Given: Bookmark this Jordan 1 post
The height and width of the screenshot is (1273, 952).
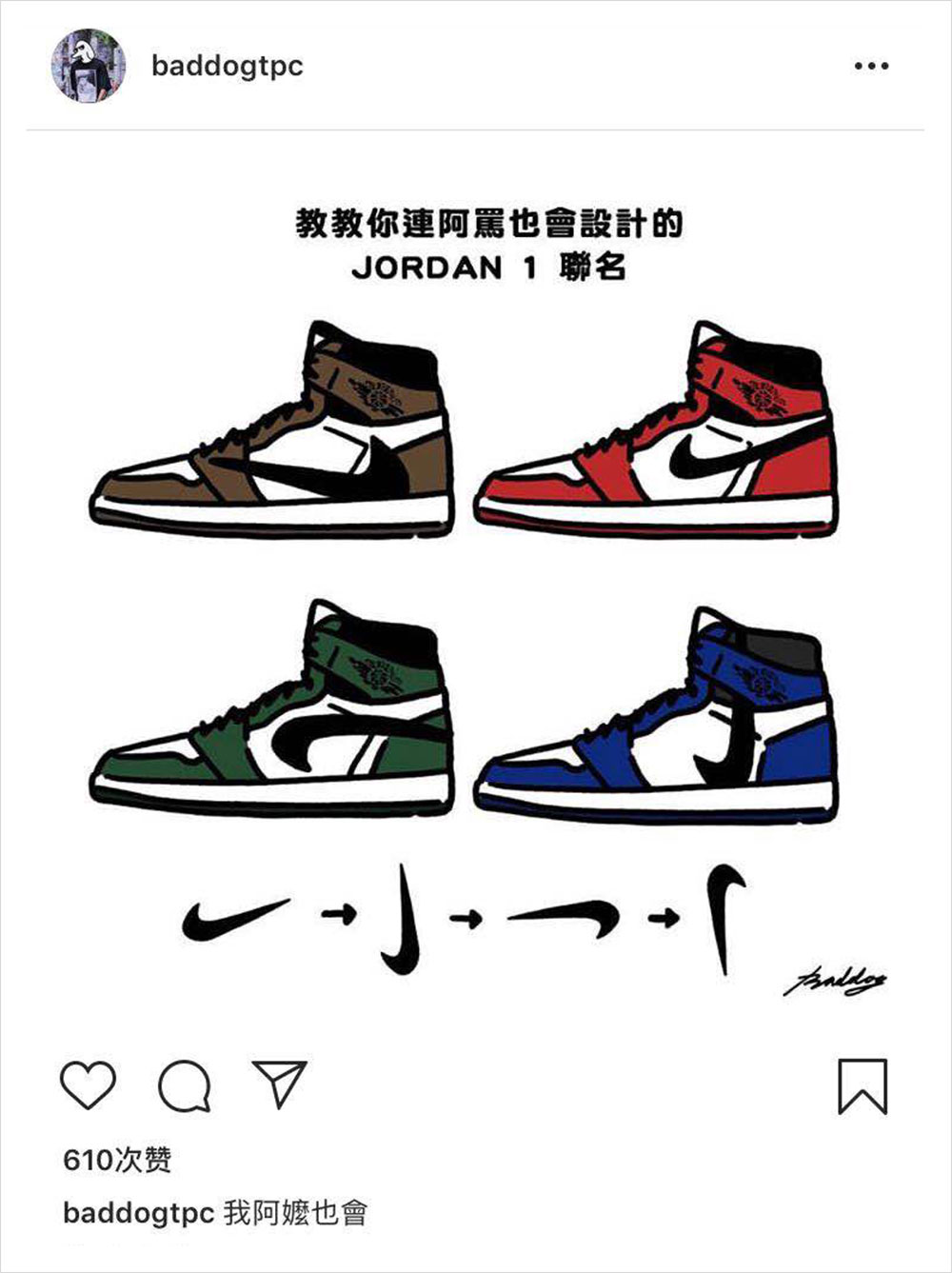Looking at the screenshot, I should 862,1085.
